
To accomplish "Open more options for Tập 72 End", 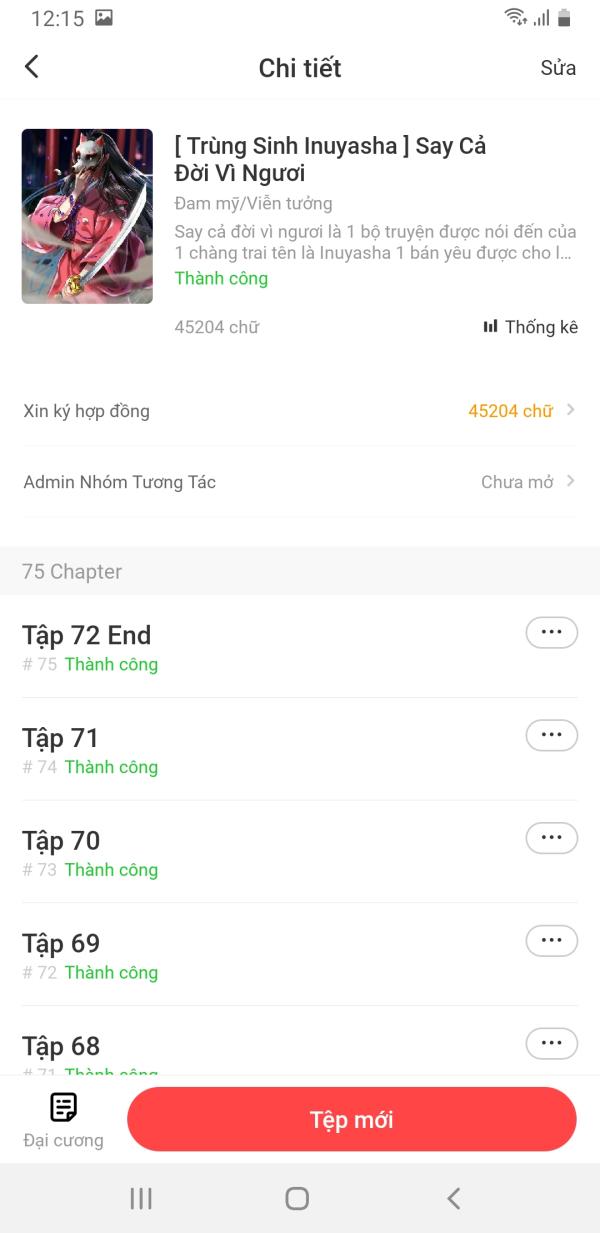I will (x=551, y=633).
